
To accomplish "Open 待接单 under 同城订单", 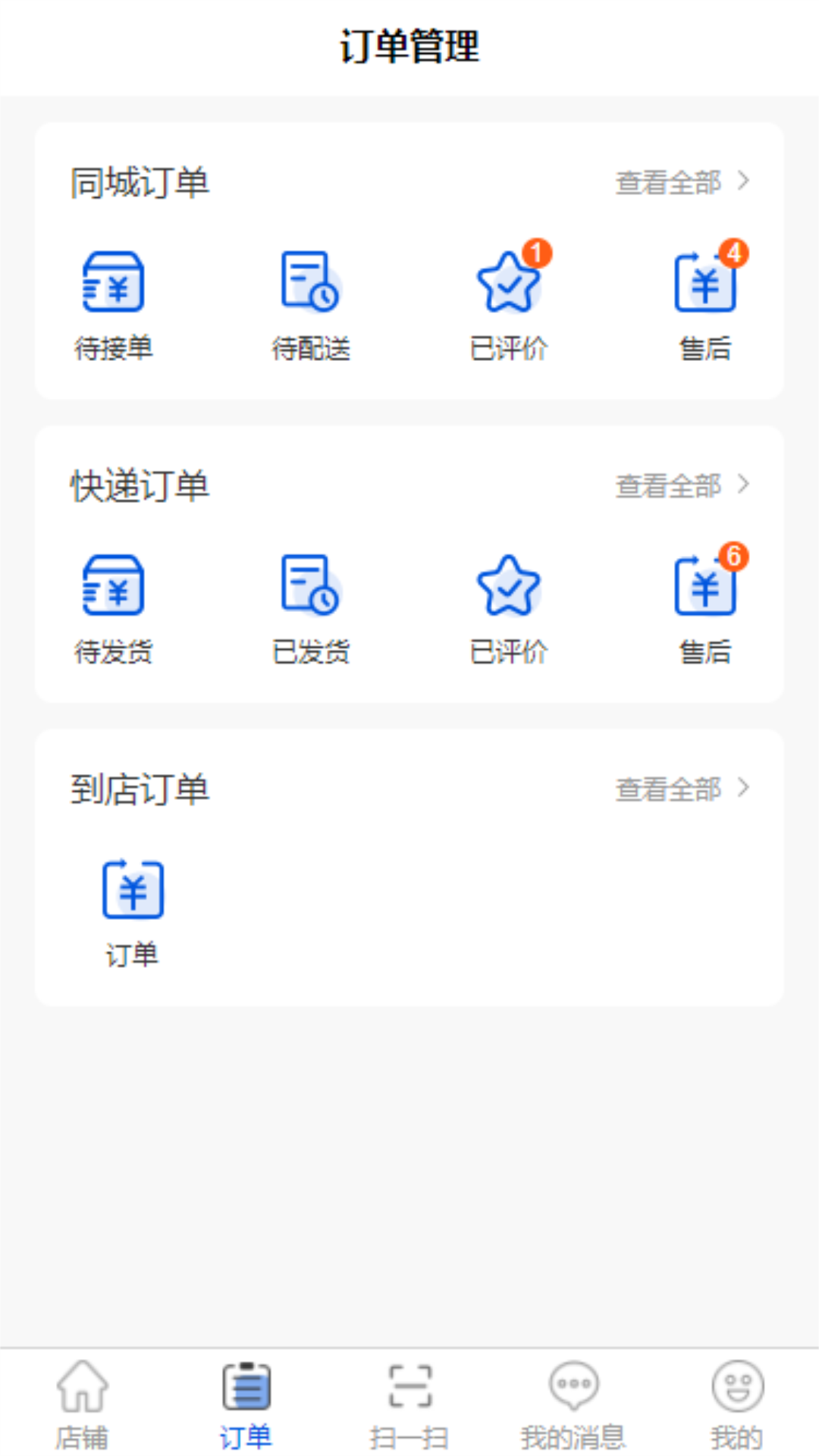I will point(113,305).
